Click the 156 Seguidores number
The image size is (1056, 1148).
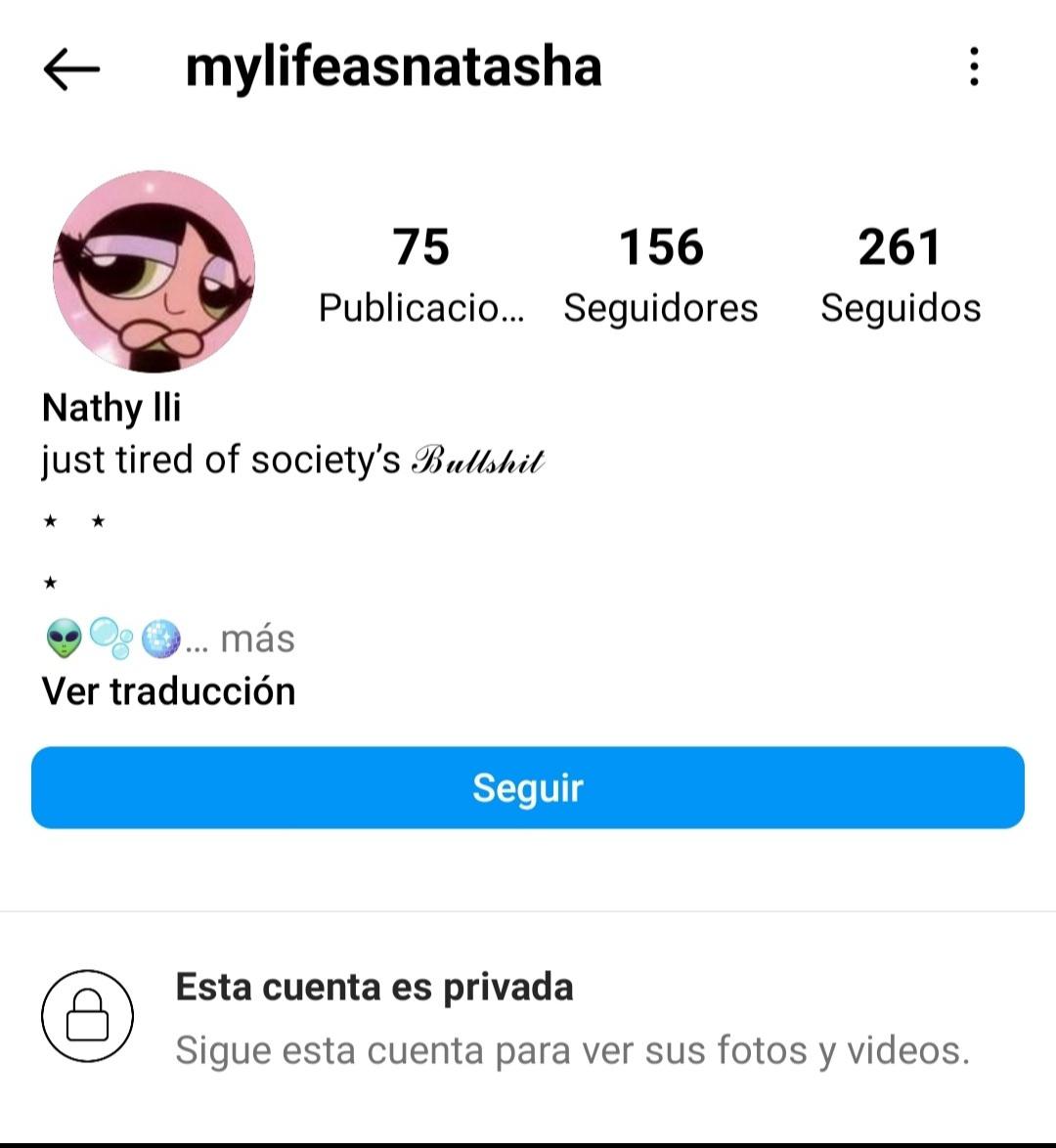[x=661, y=247]
